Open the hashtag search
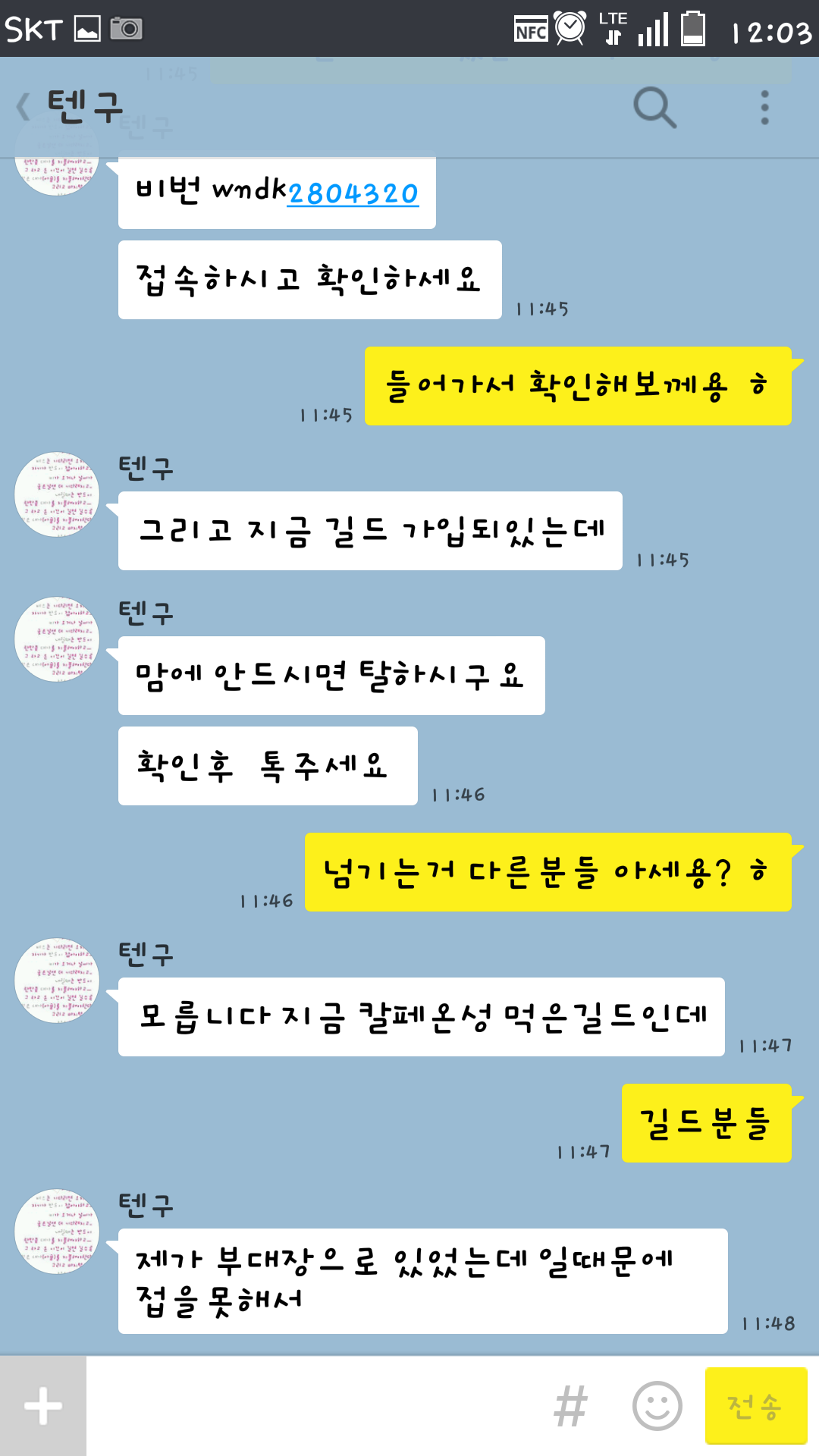 point(570,1406)
